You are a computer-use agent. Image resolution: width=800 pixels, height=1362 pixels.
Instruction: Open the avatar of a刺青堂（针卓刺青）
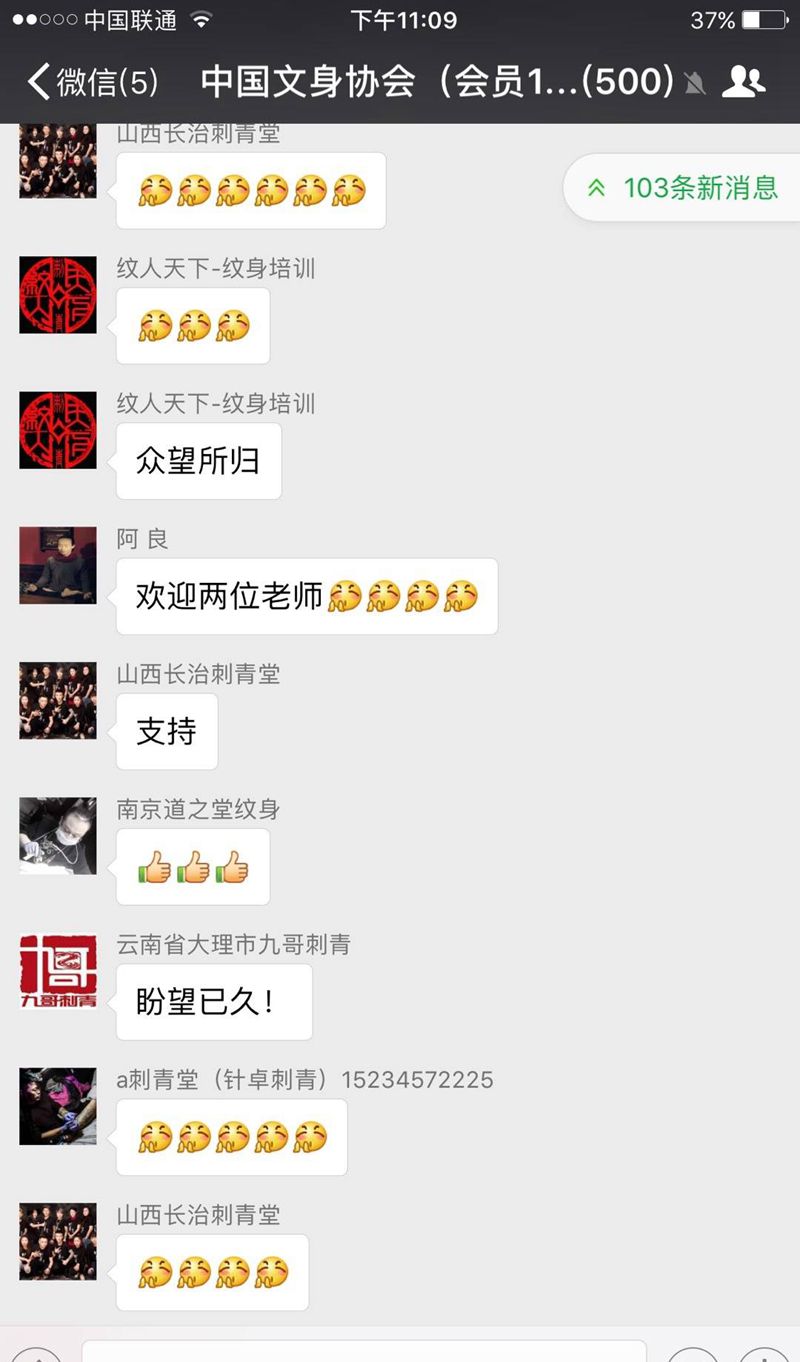pyautogui.click(x=58, y=1106)
